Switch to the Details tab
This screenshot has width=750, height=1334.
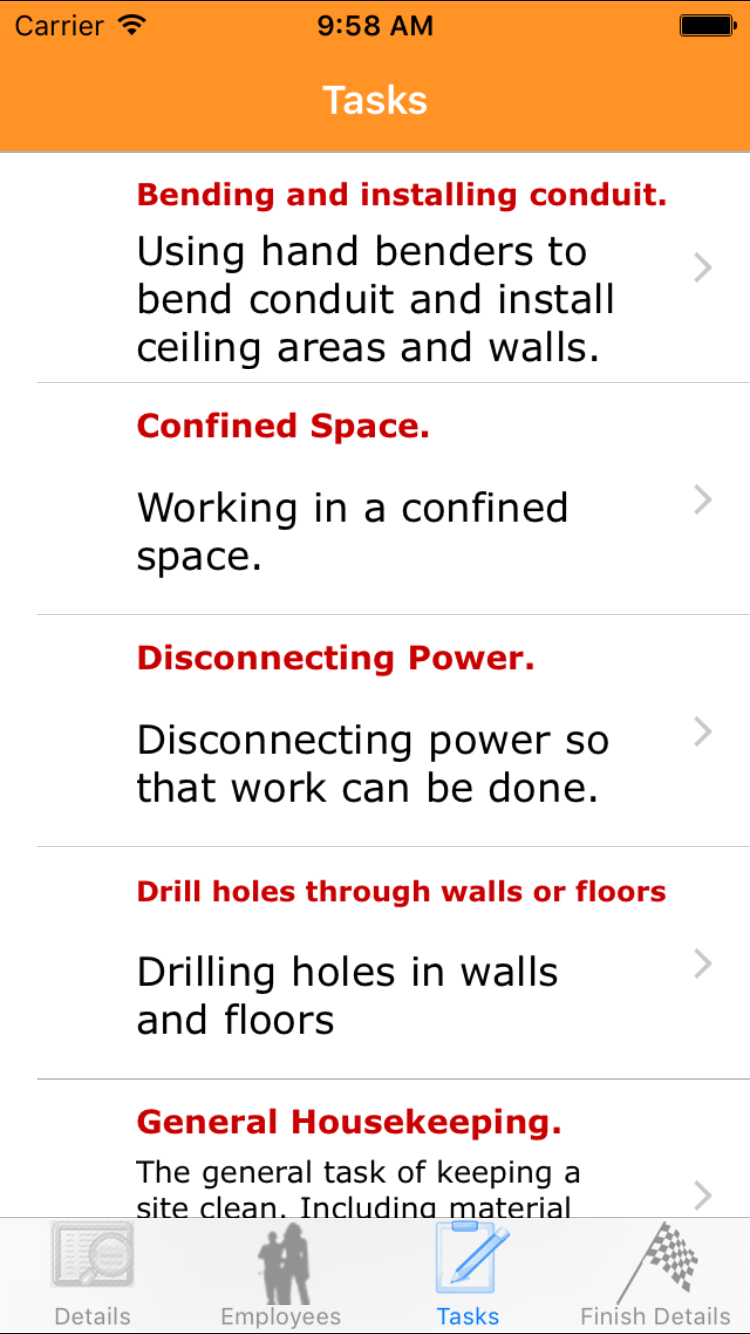click(93, 1277)
